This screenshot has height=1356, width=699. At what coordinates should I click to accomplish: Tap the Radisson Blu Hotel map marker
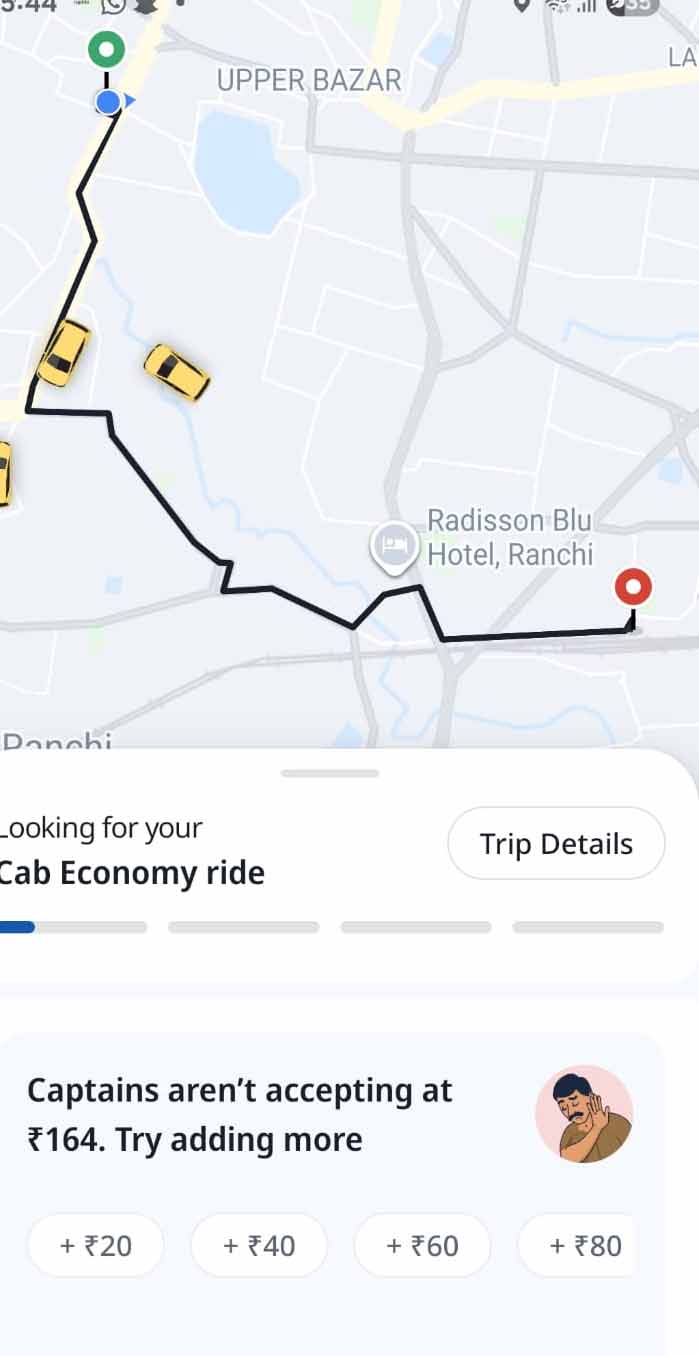(394, 546)
